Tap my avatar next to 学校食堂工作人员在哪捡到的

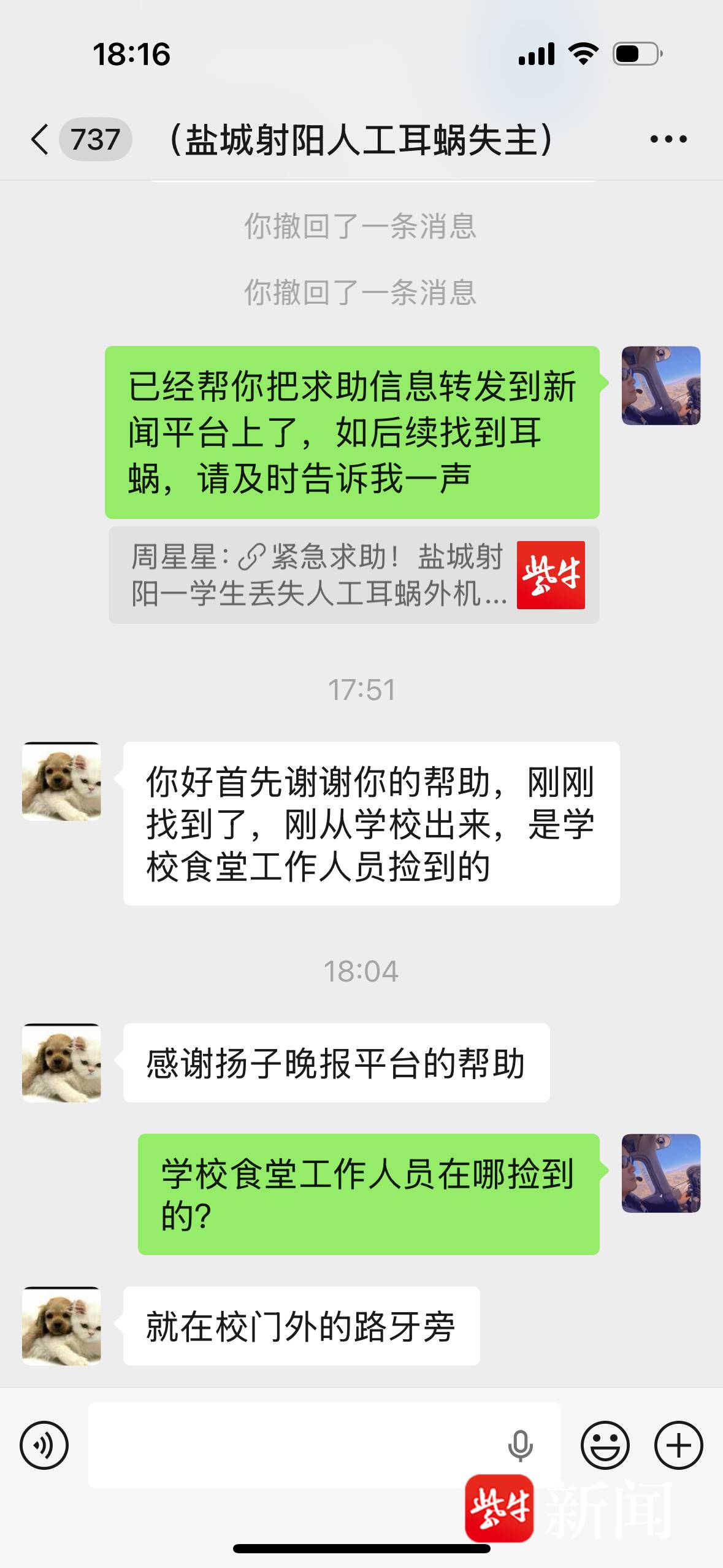coord(660,1173)
